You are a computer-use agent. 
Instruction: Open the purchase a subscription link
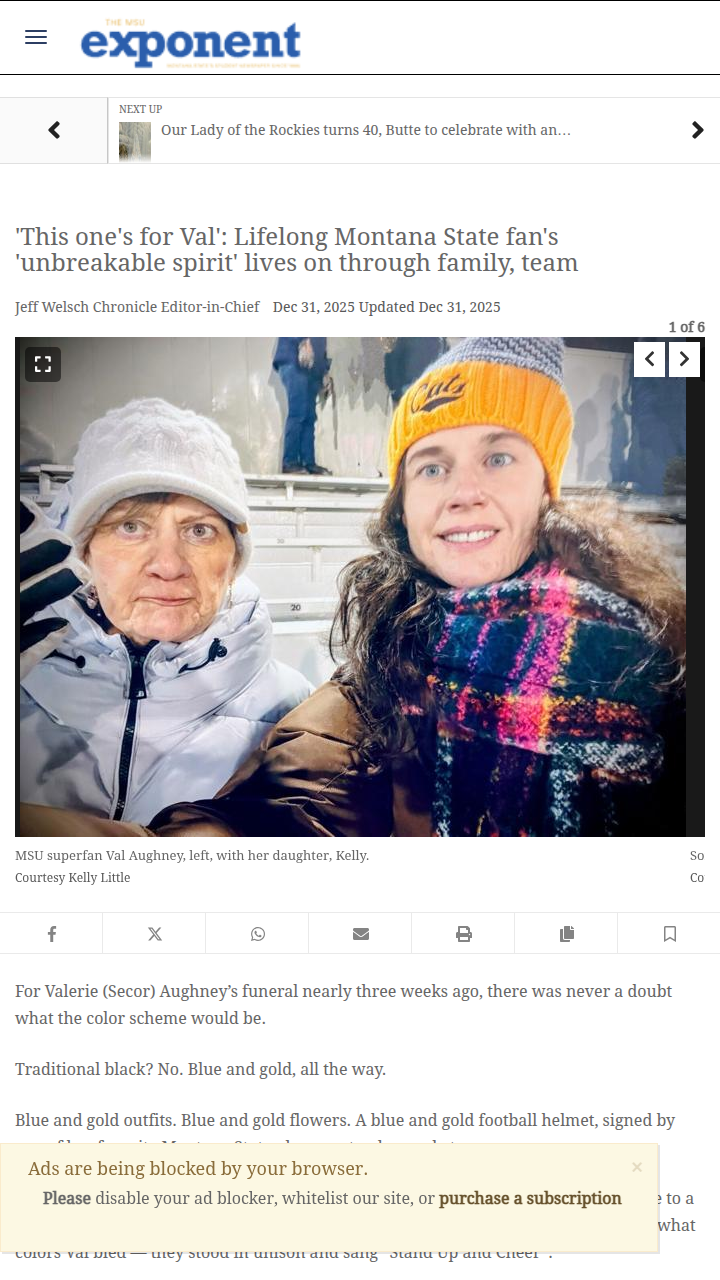point(530,1198)
